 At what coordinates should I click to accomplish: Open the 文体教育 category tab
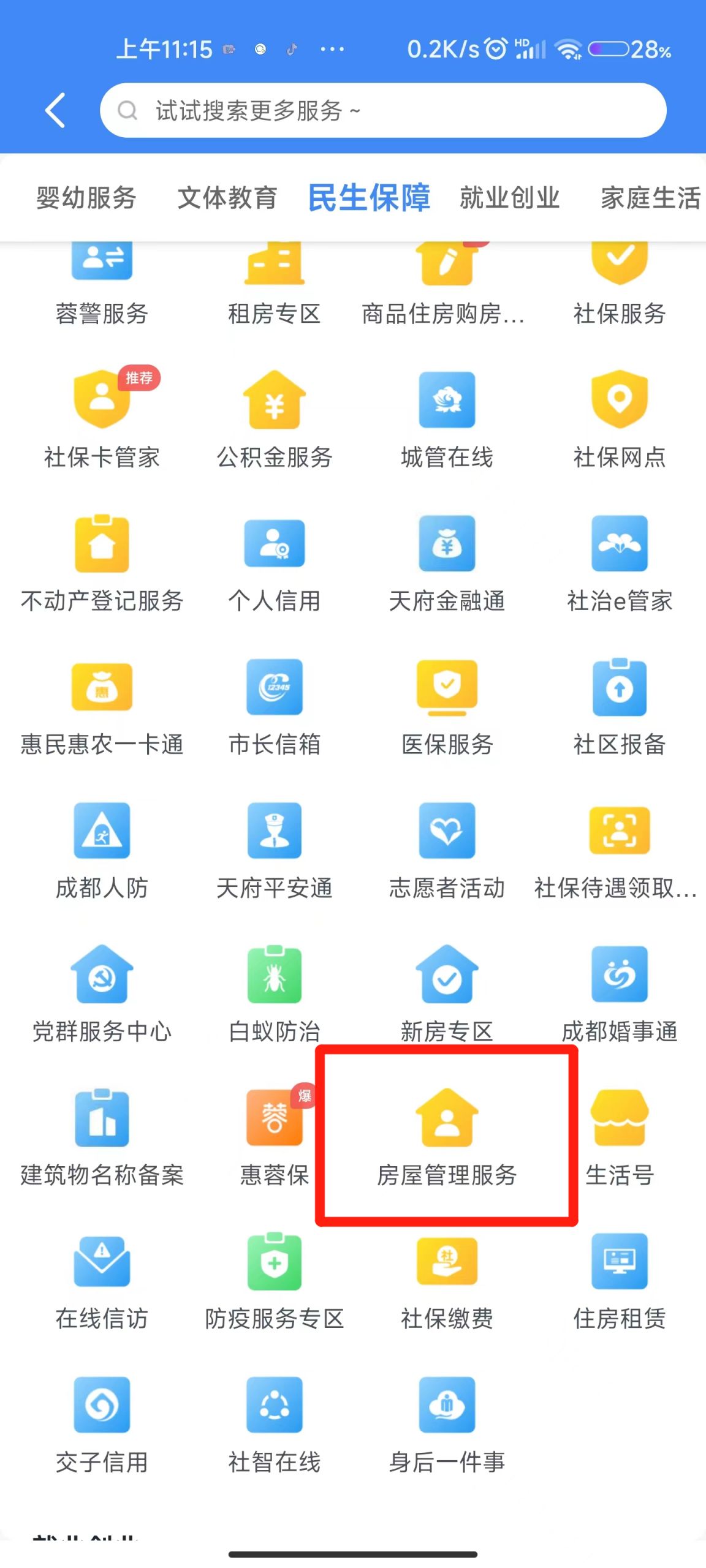227,197
